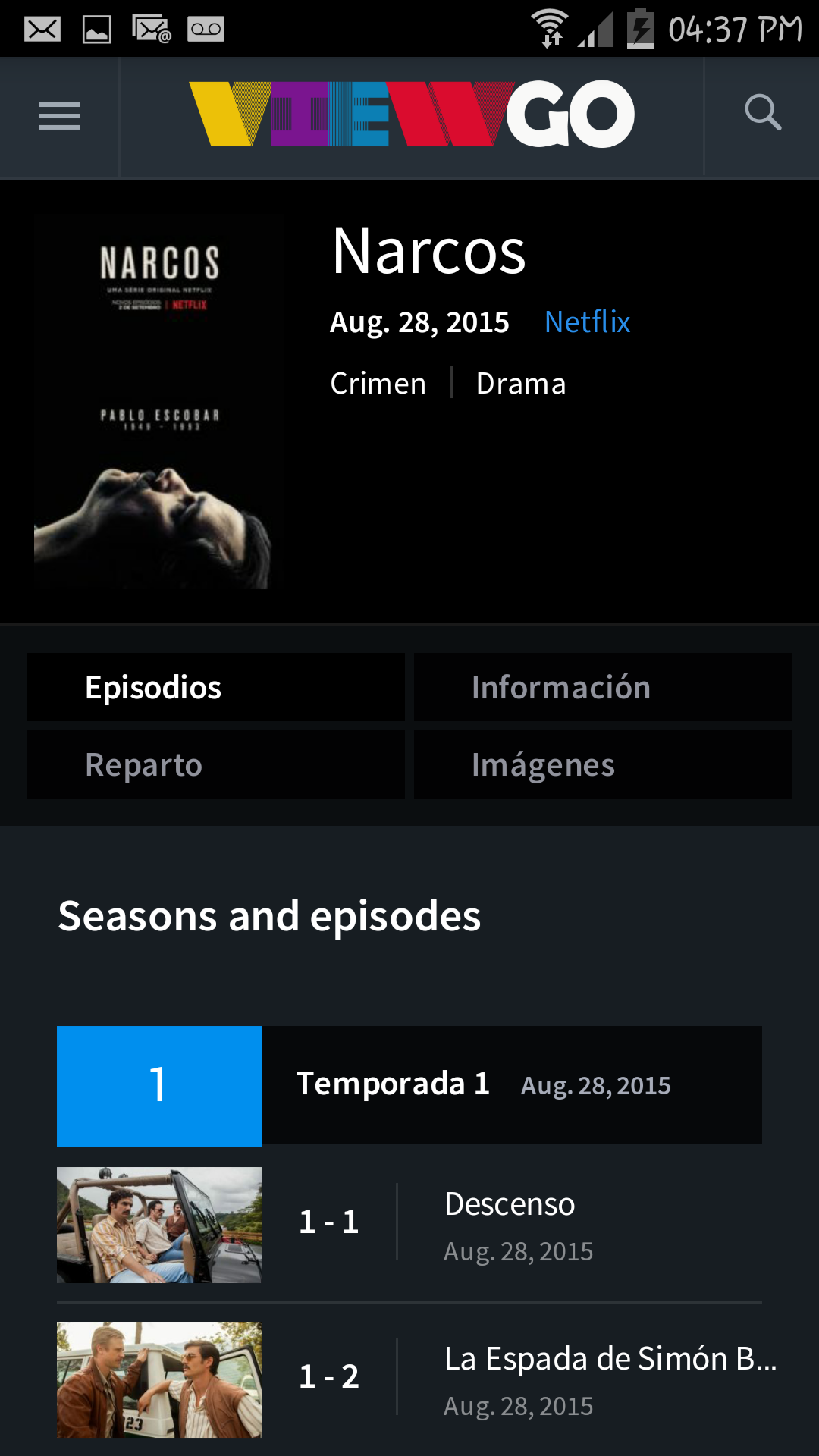This screenshot has height=1456, width=819.
Task: Switch to the Reparto tab
Action: click(216, 764)
